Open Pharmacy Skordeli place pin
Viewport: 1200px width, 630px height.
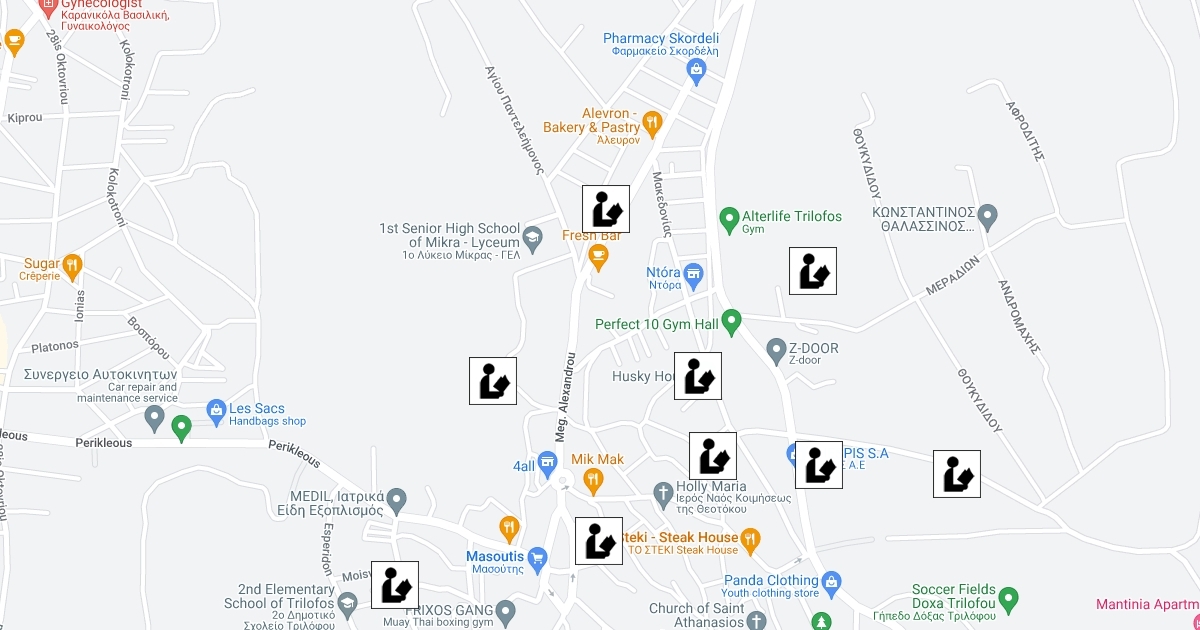tap(697, 69)
